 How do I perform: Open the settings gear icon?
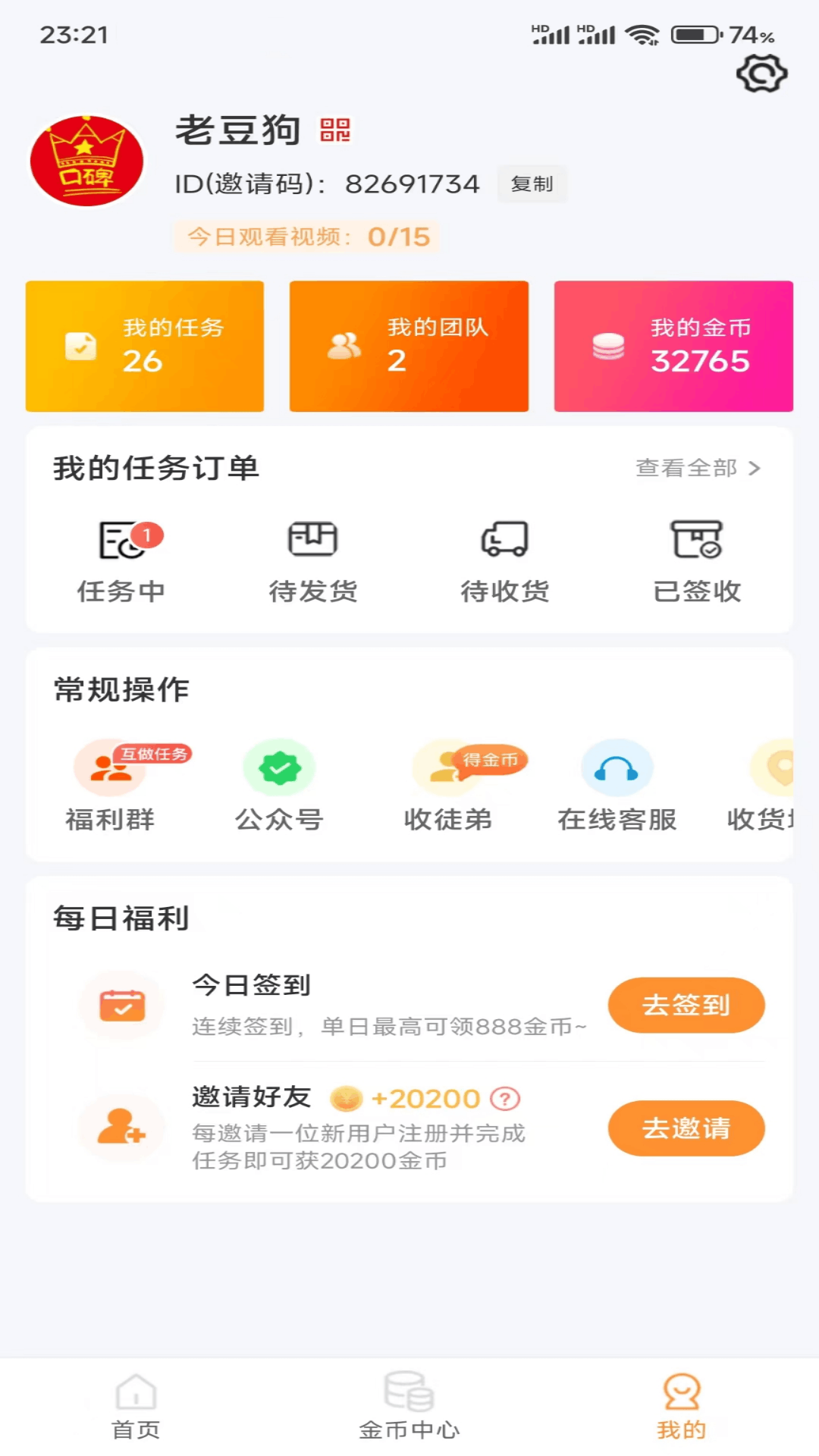tap(763, 74)
